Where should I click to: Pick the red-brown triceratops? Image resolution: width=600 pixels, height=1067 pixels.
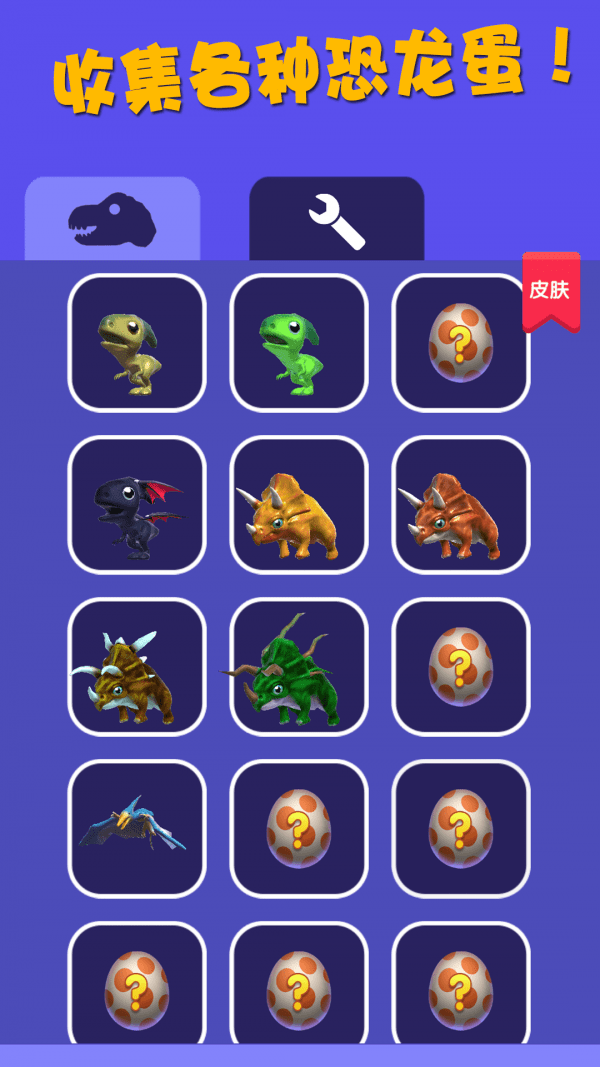pyautogui.click(x=460, y=505)
